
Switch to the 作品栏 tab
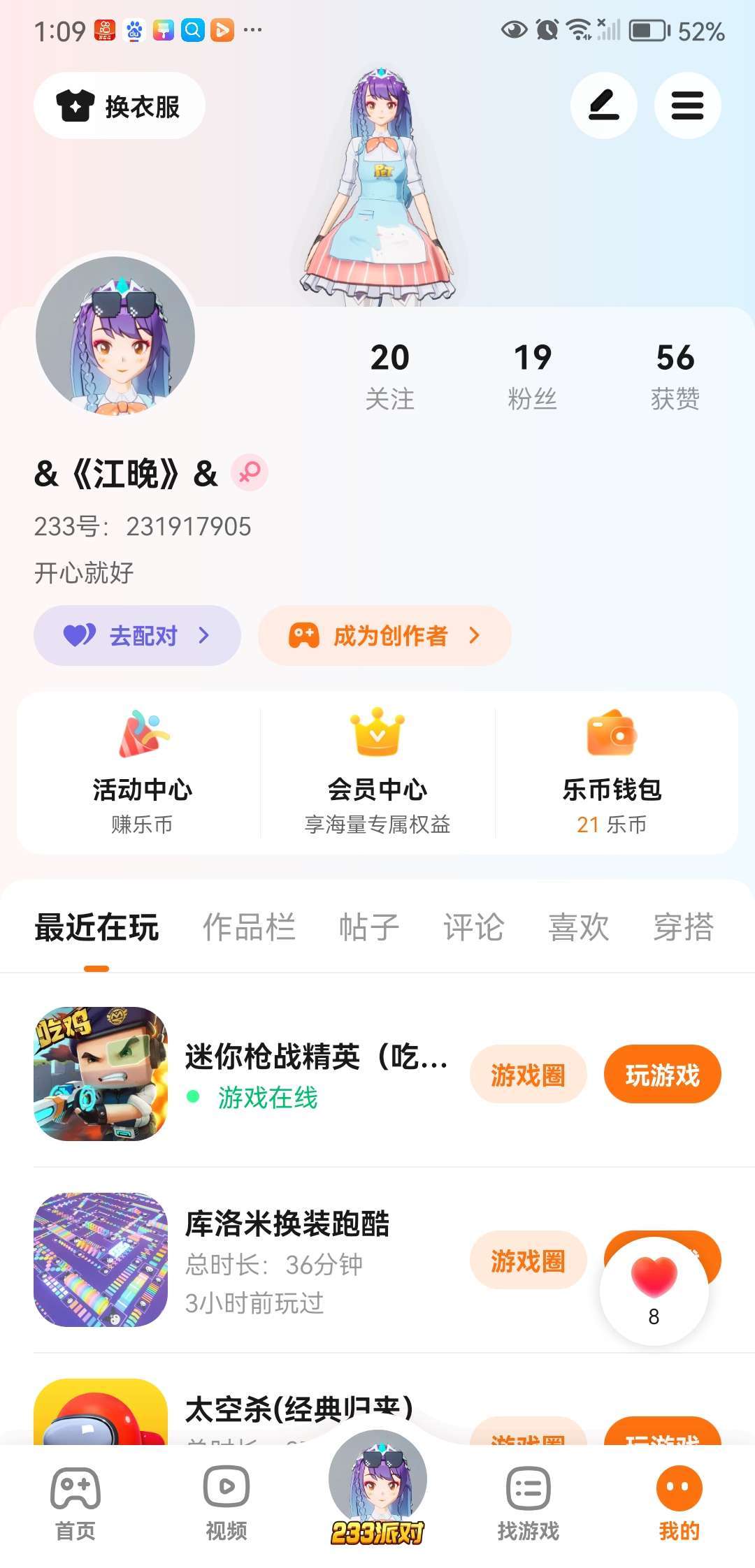pos(249,927)
